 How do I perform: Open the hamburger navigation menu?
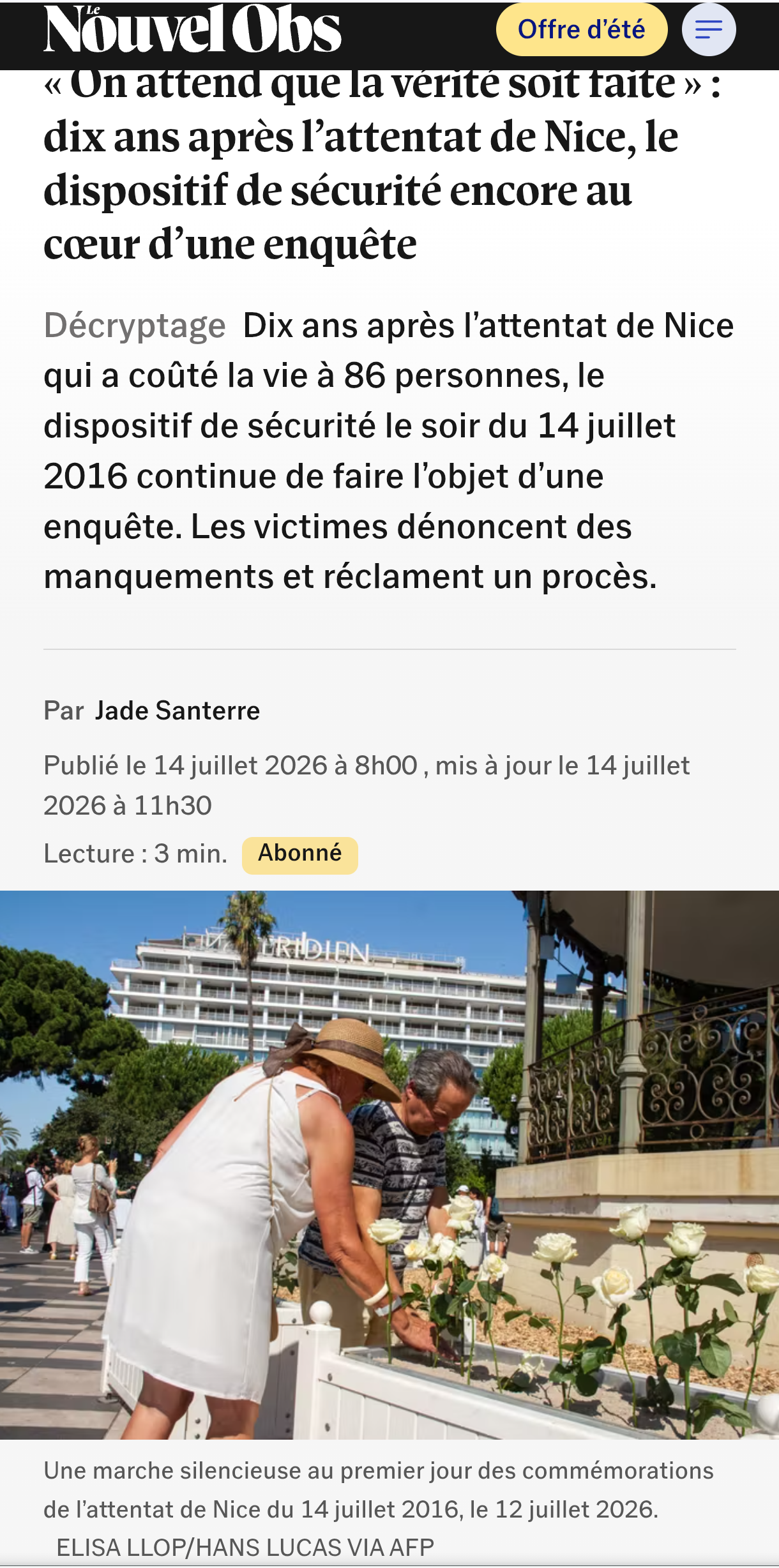coord(709,30)
